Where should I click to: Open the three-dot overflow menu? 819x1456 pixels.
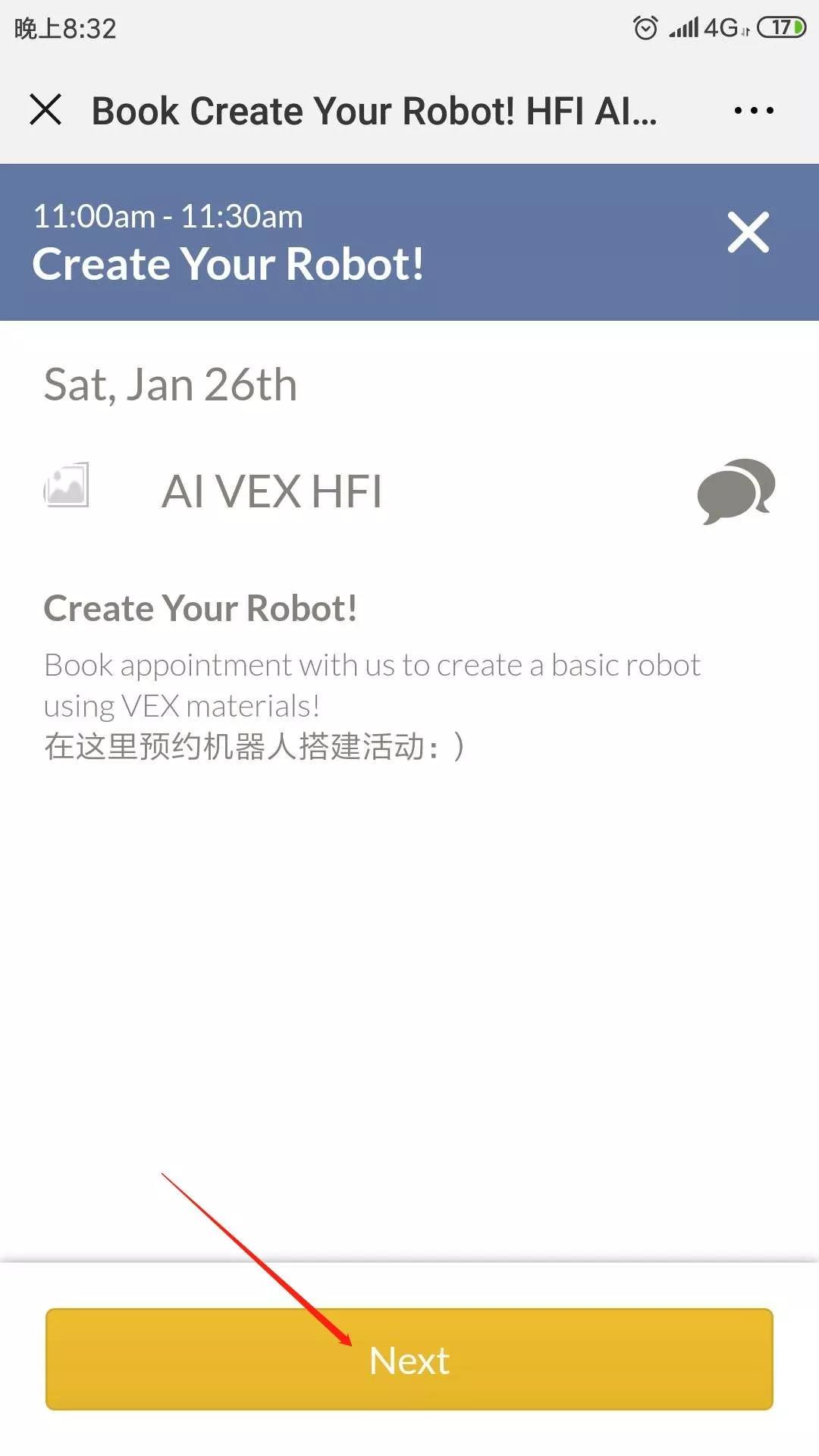point(754,111)
